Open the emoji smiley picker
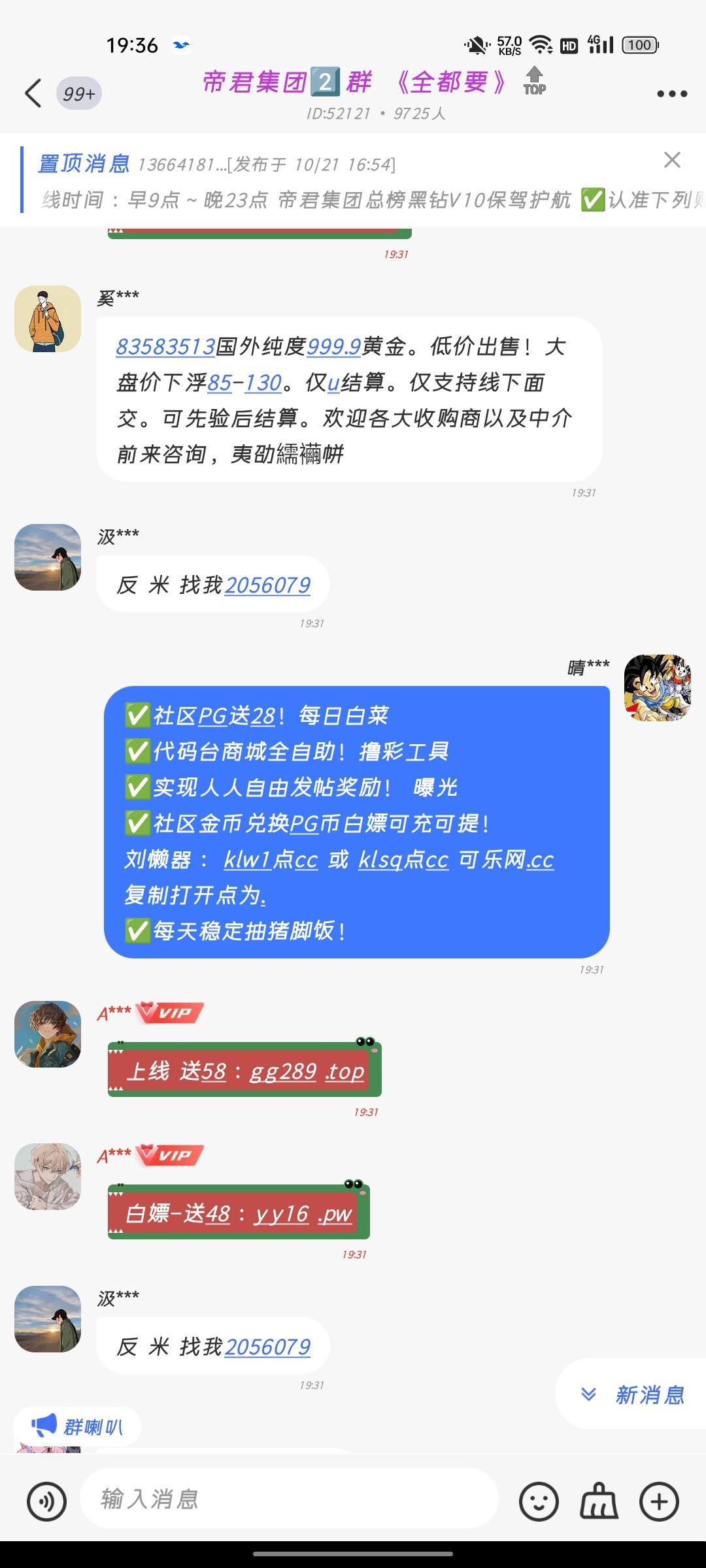Screen dimensions: 706x1568 point(537,1501)
